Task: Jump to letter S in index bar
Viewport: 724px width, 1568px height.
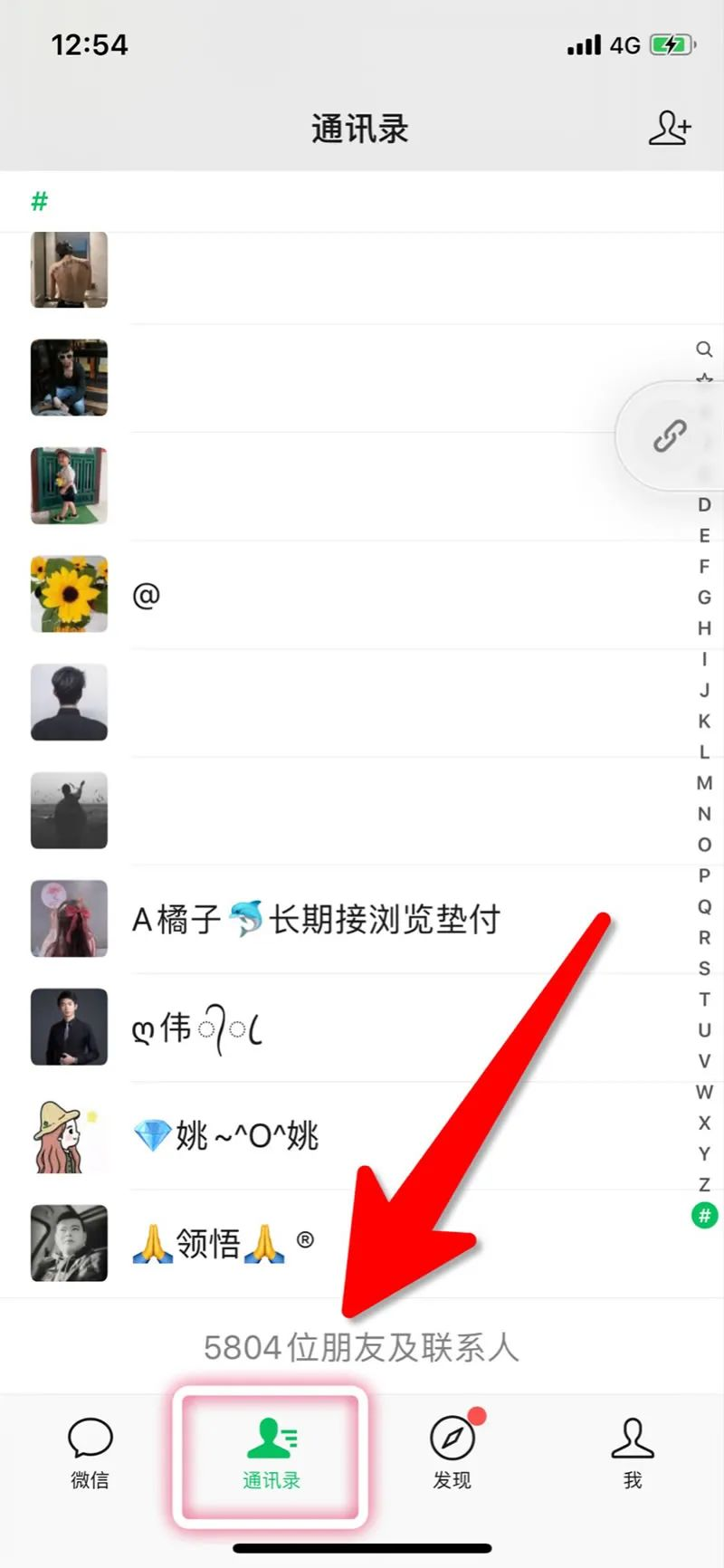Action: (704, 969)
